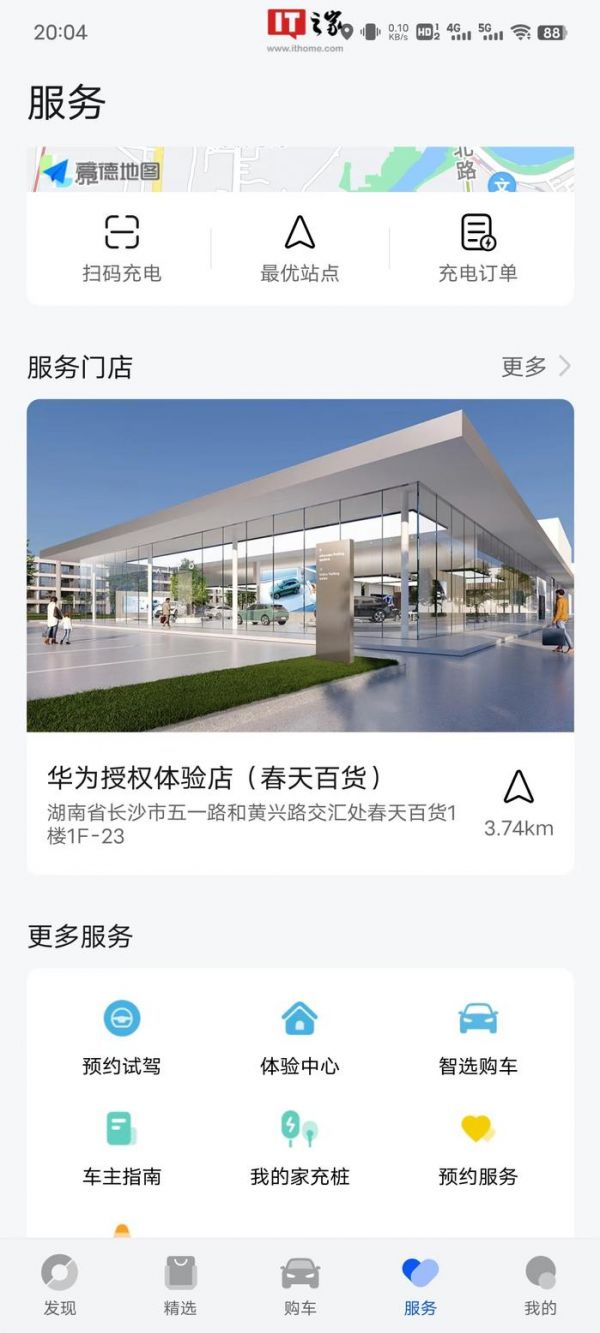The image size is (600, 1333).
Task: Open 体验中心 experience center
Action: (x=299, y=1038)
